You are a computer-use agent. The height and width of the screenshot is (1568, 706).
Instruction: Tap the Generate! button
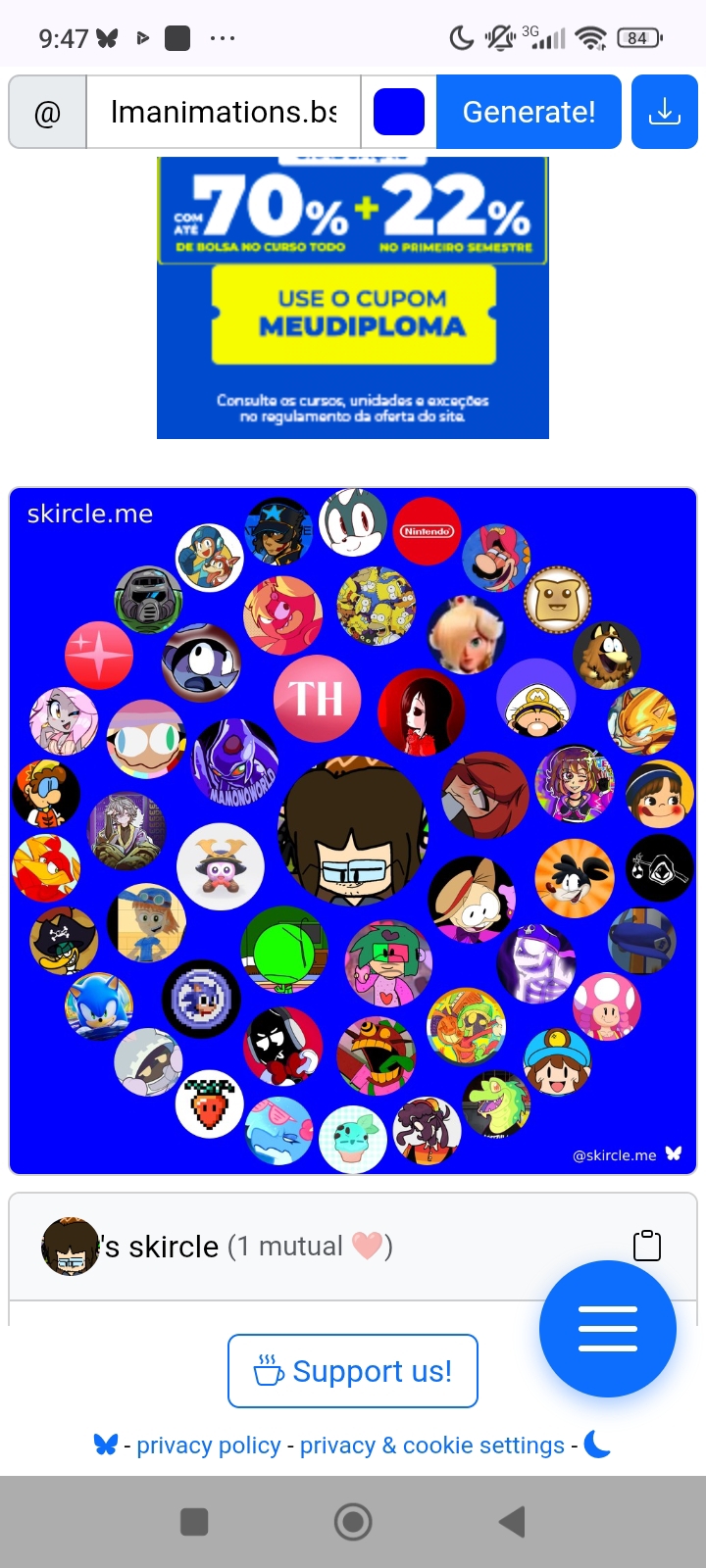click(529, 112)
